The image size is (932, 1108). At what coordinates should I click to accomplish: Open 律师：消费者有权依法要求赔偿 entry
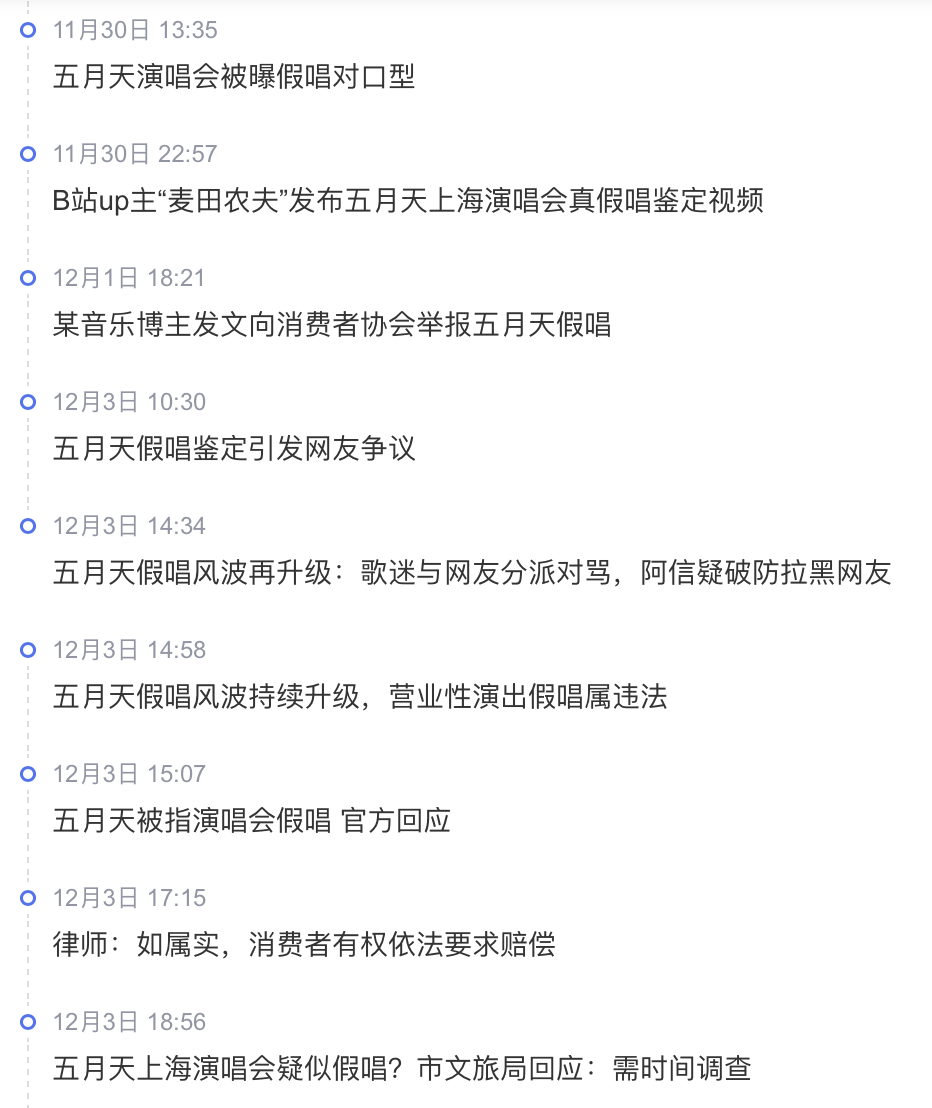tap(304, 945)
